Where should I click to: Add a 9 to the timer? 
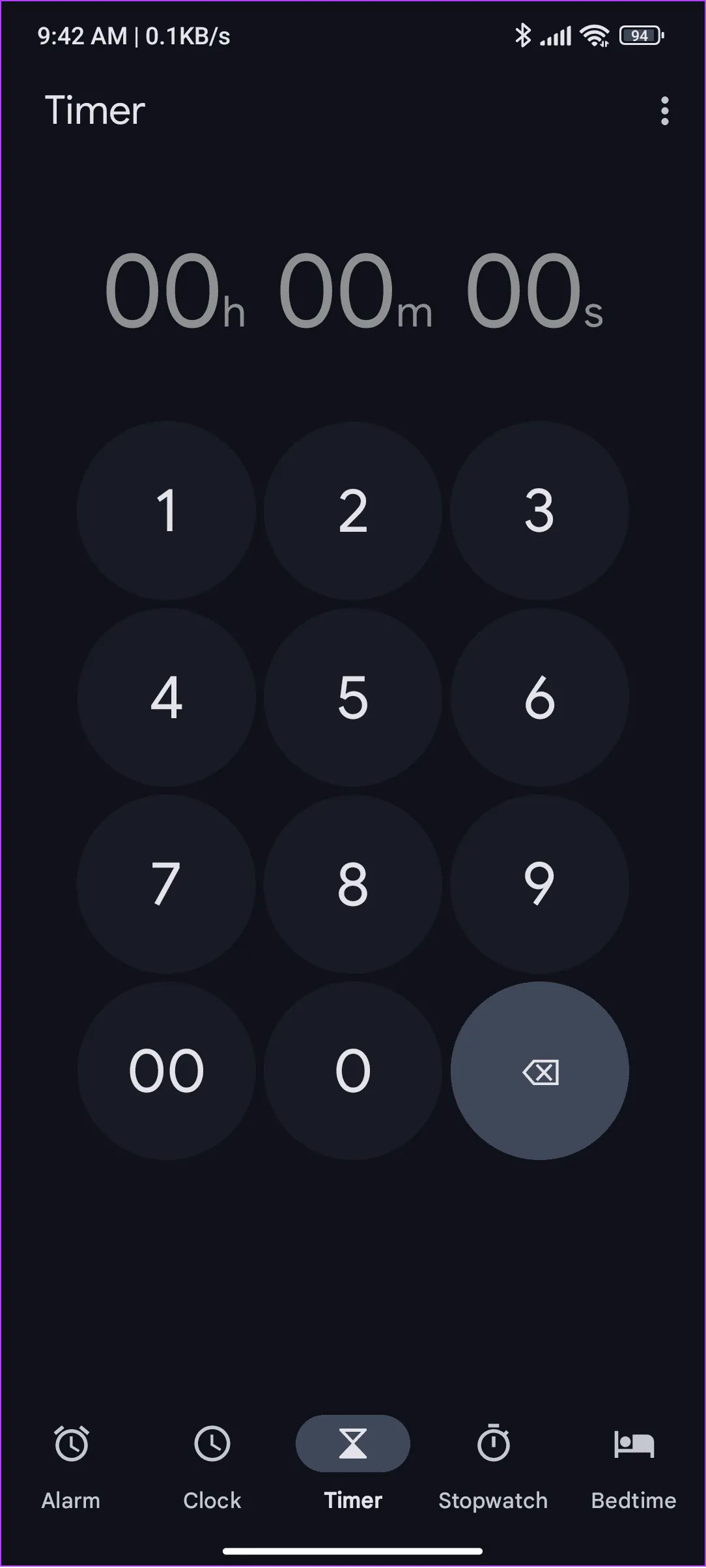539,884
